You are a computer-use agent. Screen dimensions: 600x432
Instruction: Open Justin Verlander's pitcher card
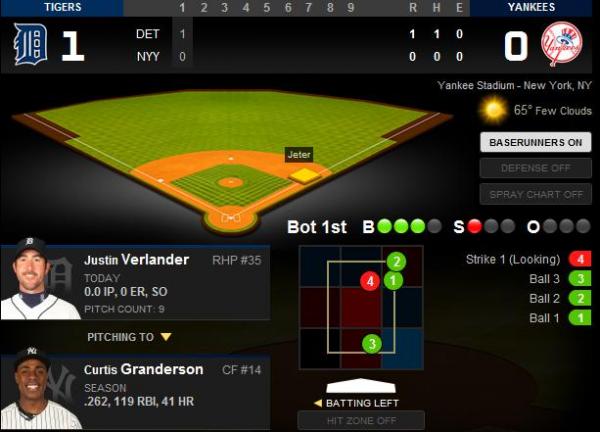coord(135,278)
